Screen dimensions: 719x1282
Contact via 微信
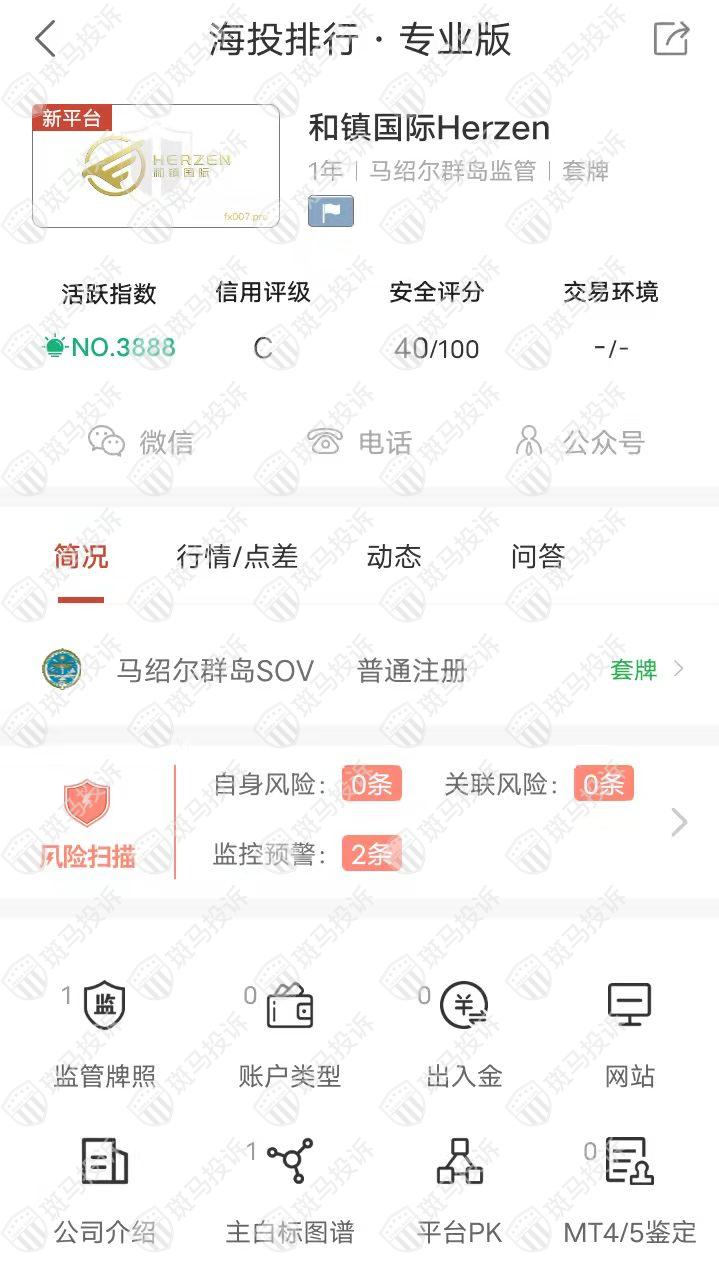pos(141,442)
